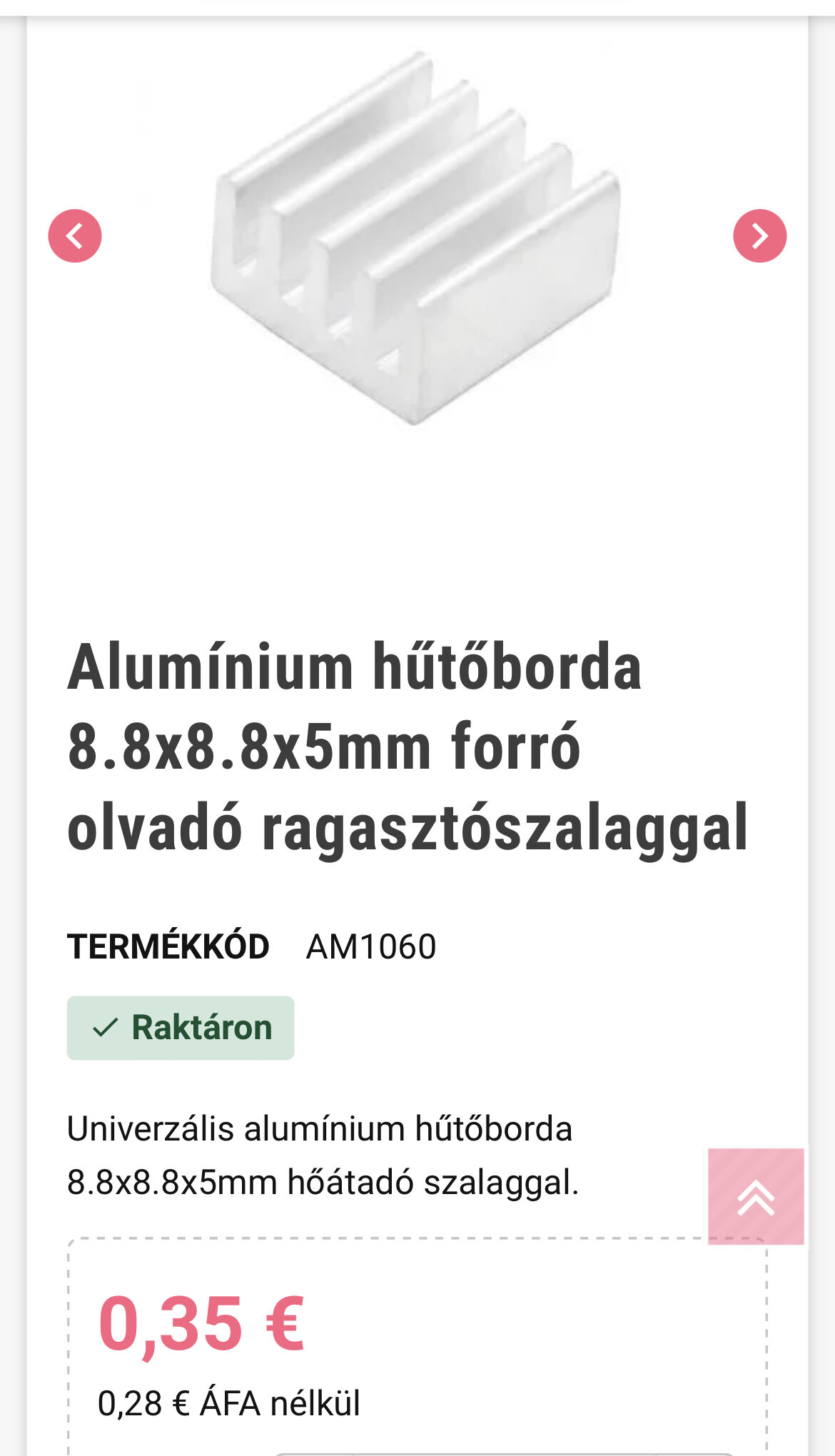Screen dimensions: 835x1456
Task: Show the next product image
Action: coord(759,236)
